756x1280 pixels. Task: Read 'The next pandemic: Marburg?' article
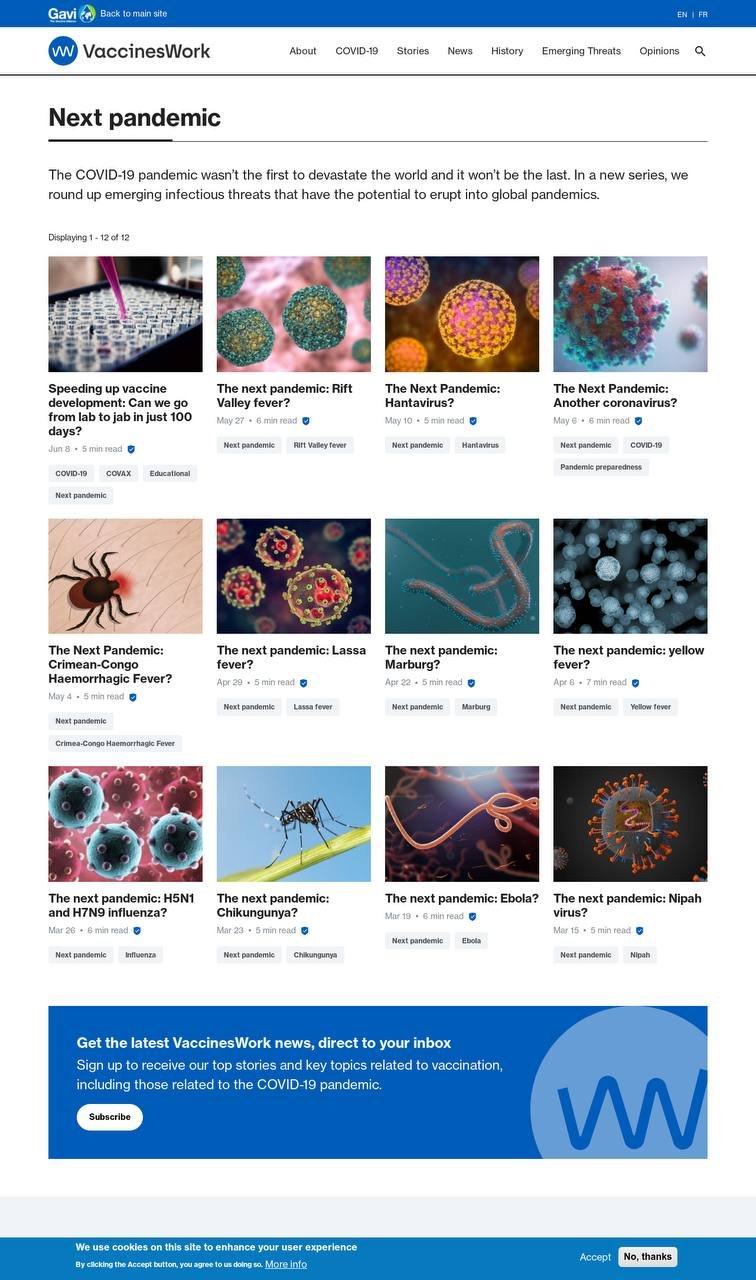(x=440, y=657)
